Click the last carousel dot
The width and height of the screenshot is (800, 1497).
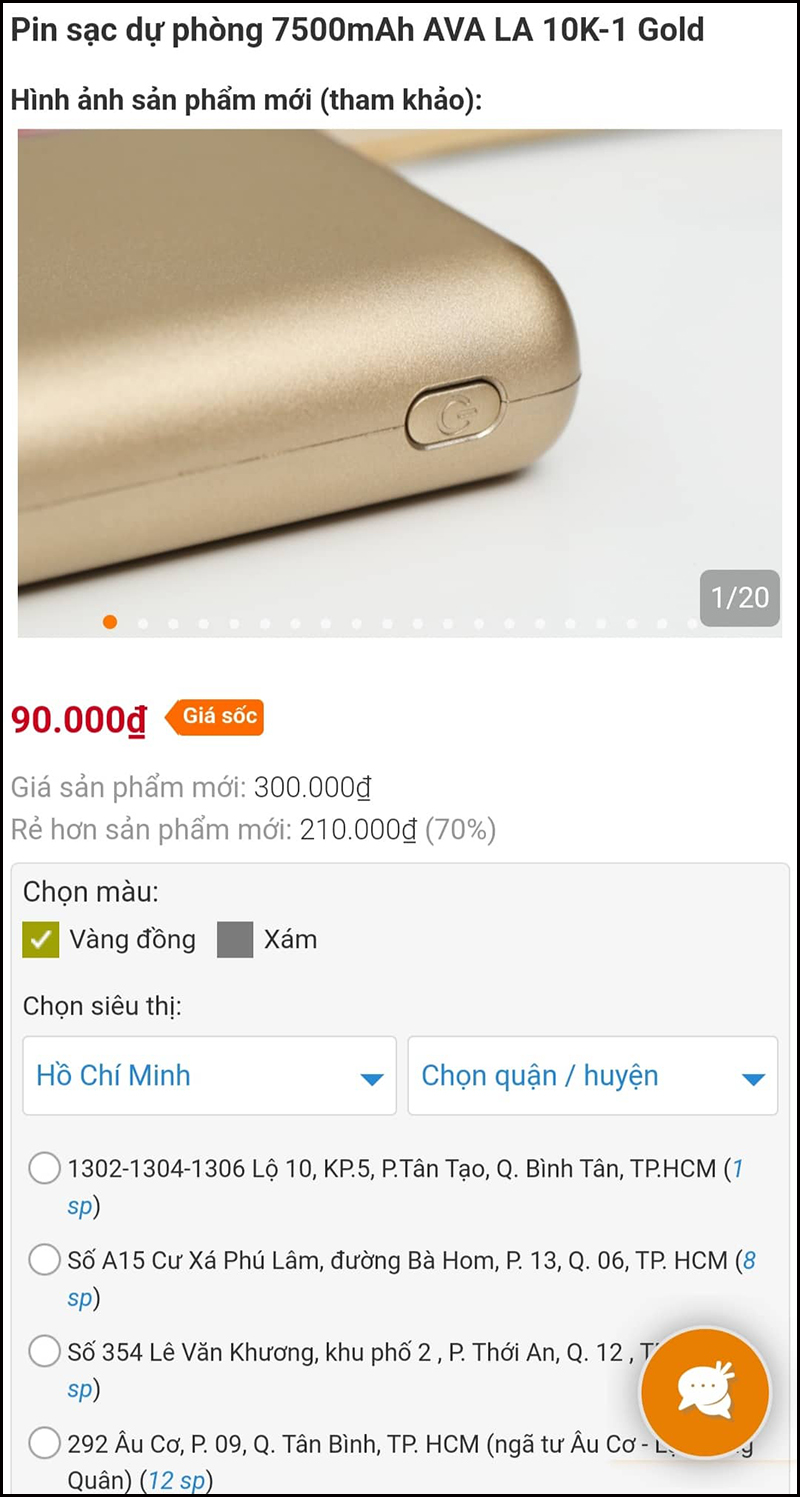(690, 621)
